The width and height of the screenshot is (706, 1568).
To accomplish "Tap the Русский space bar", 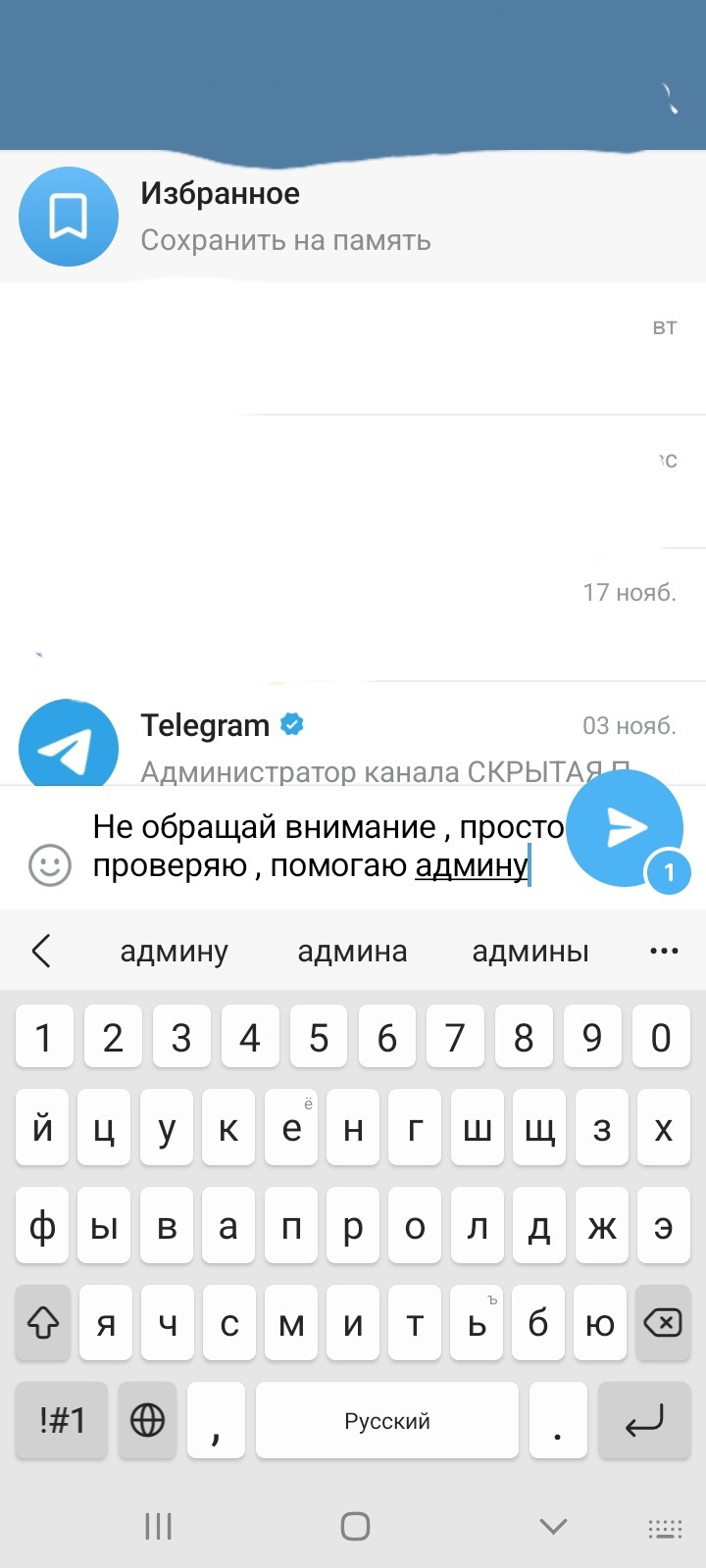I will point(386,1420).
